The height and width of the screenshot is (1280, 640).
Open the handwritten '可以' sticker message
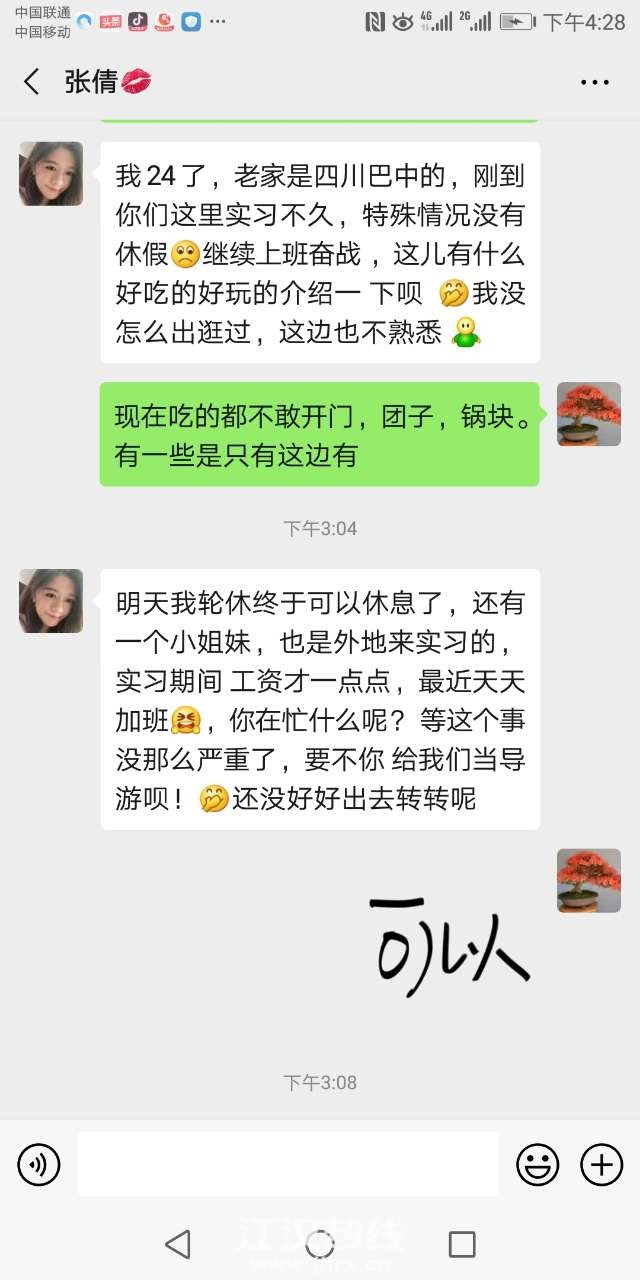coord(448,940)
